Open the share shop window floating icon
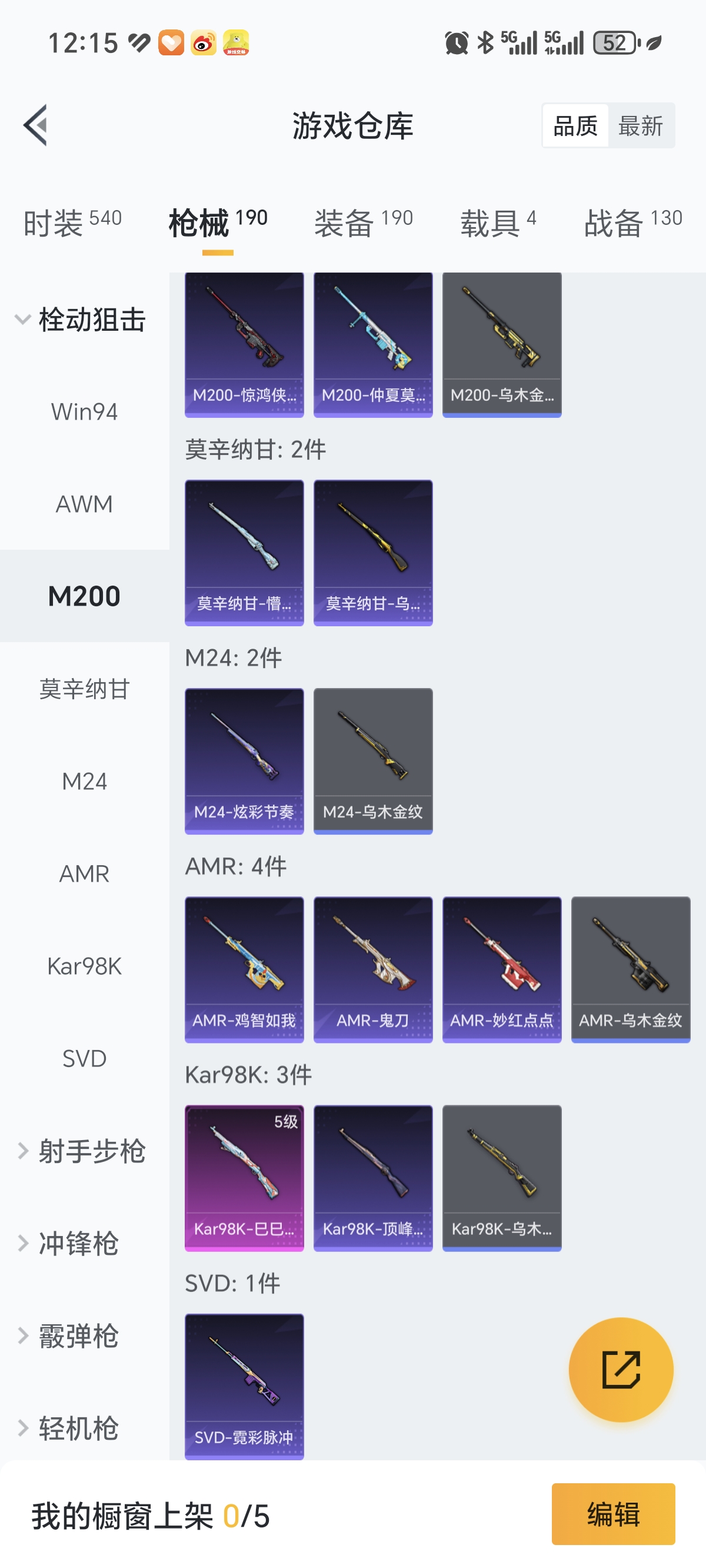 621,1370
